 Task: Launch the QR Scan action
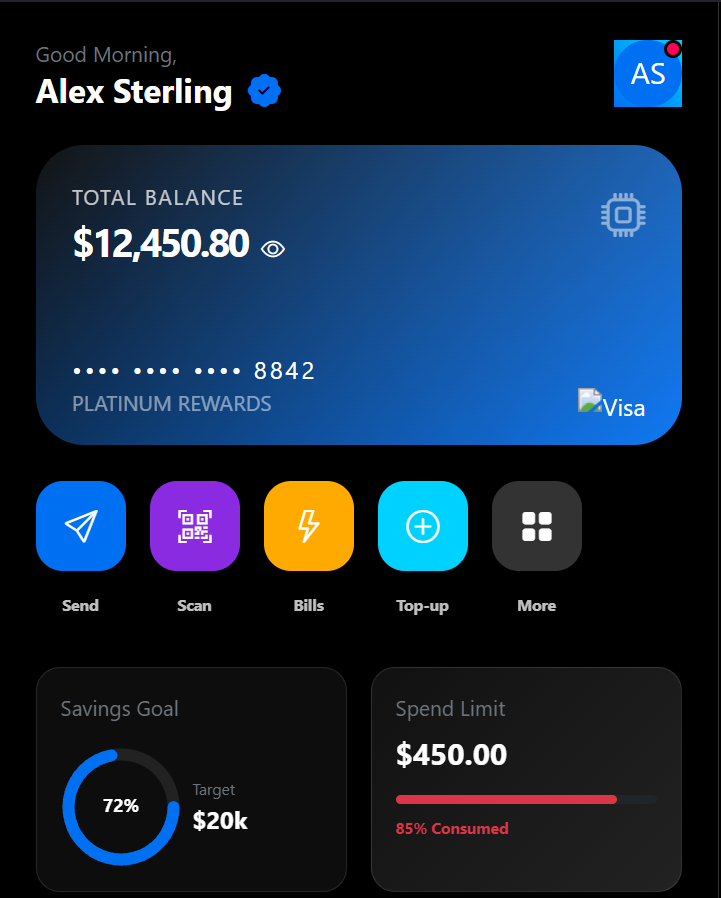(x=195, y=526)
